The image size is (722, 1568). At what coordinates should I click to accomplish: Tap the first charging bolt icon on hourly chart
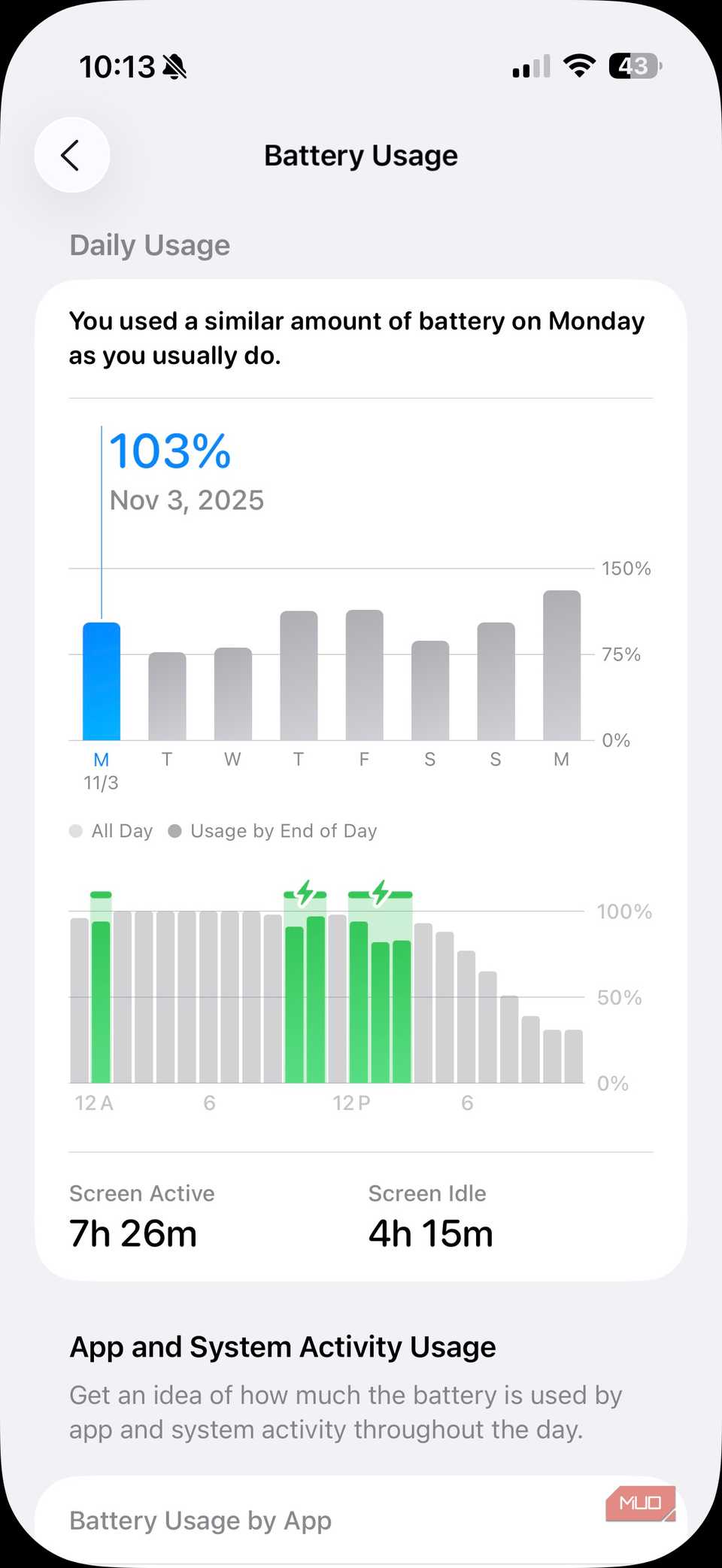304,894
